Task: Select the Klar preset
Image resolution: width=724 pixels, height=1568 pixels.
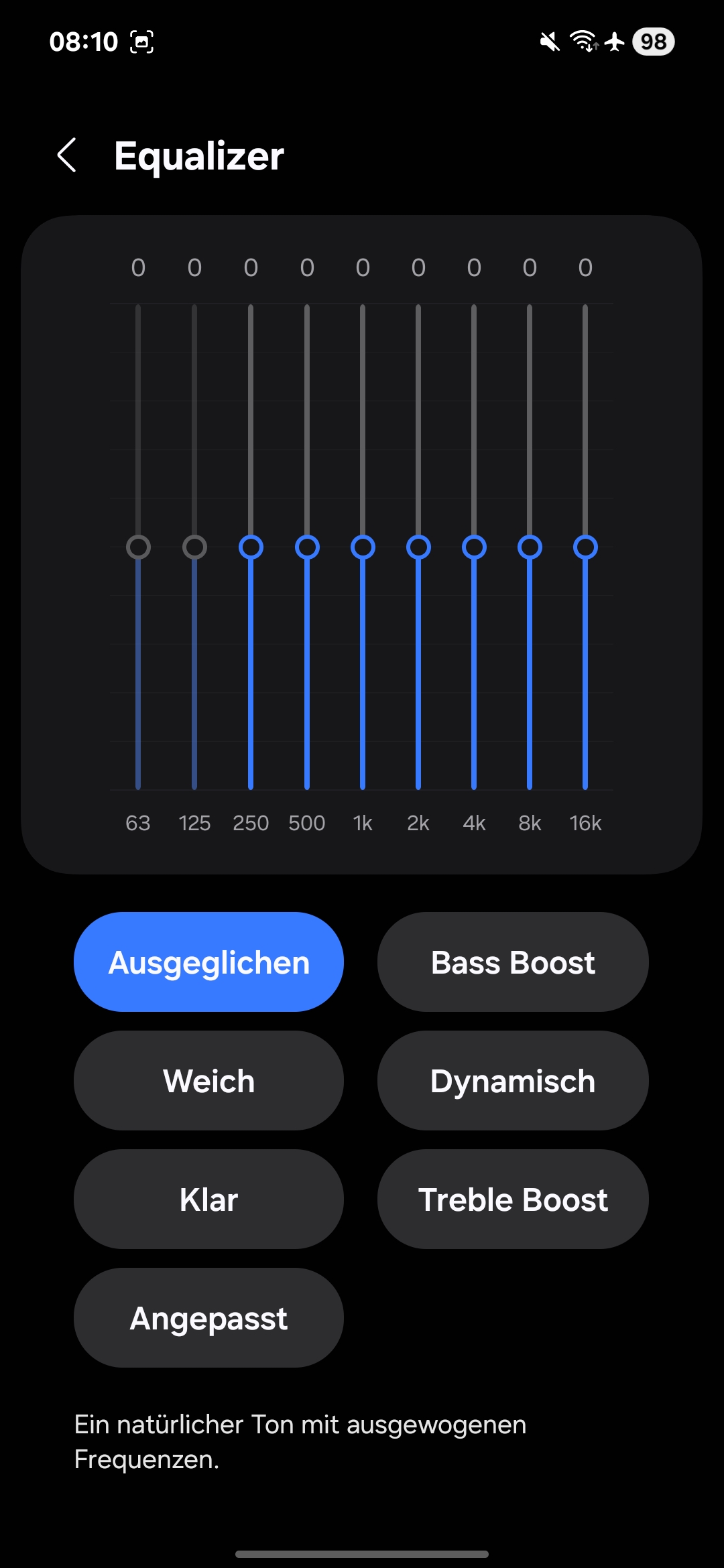Action: click(x=208, y=1199)
